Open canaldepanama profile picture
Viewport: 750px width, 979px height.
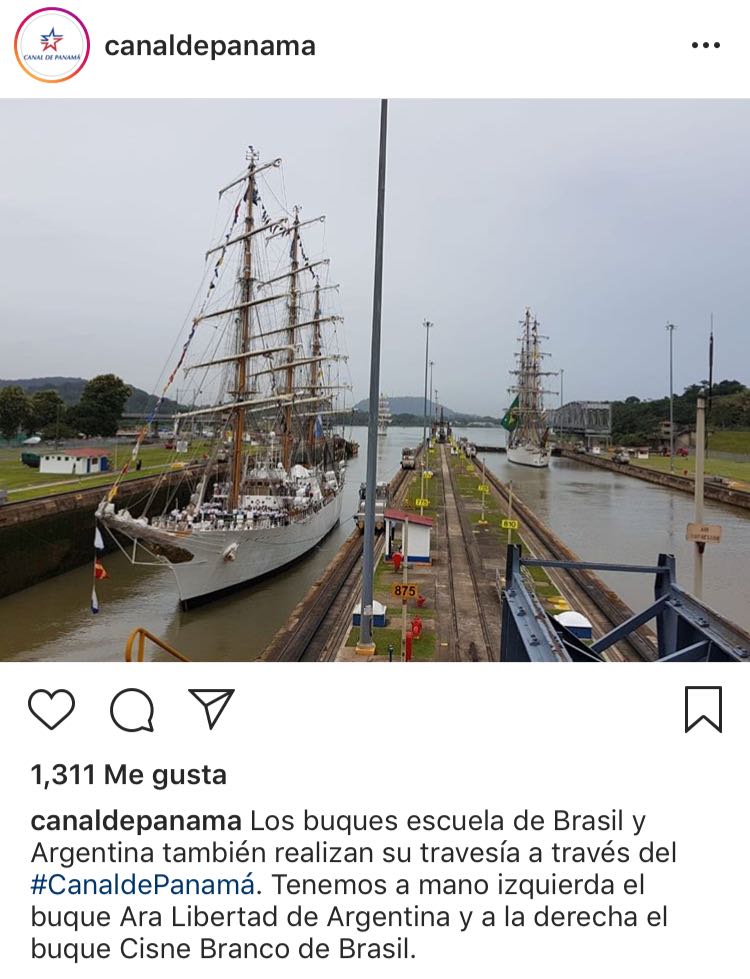(51, 45)
